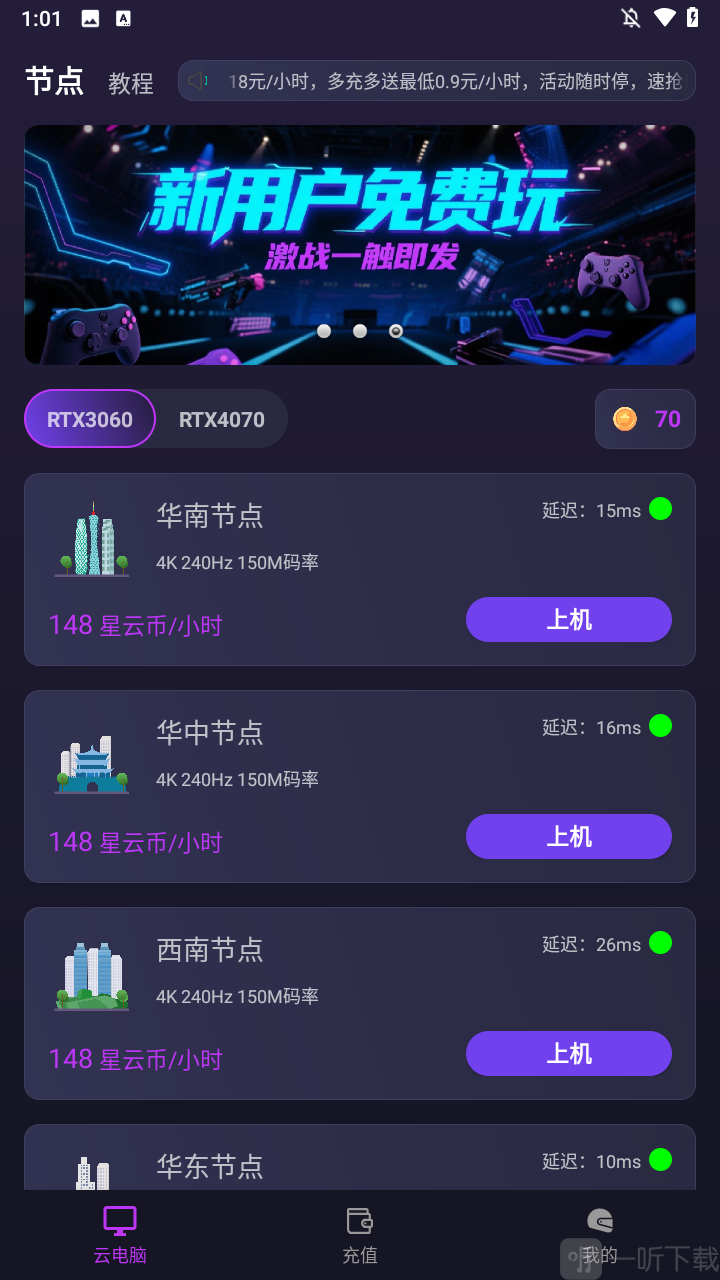This screenshot has width=720, height=1280.
Task: Tap 华东节点 green status indicator
Action: click(660, 1161)
